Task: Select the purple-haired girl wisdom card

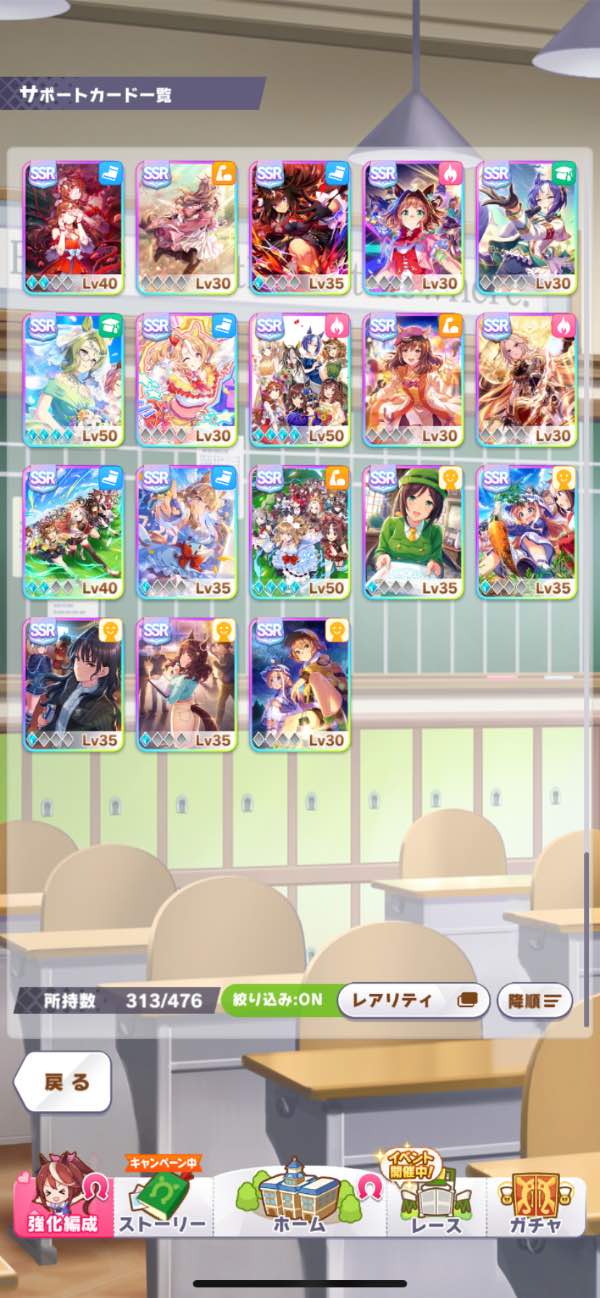Action: pos(526,226)
